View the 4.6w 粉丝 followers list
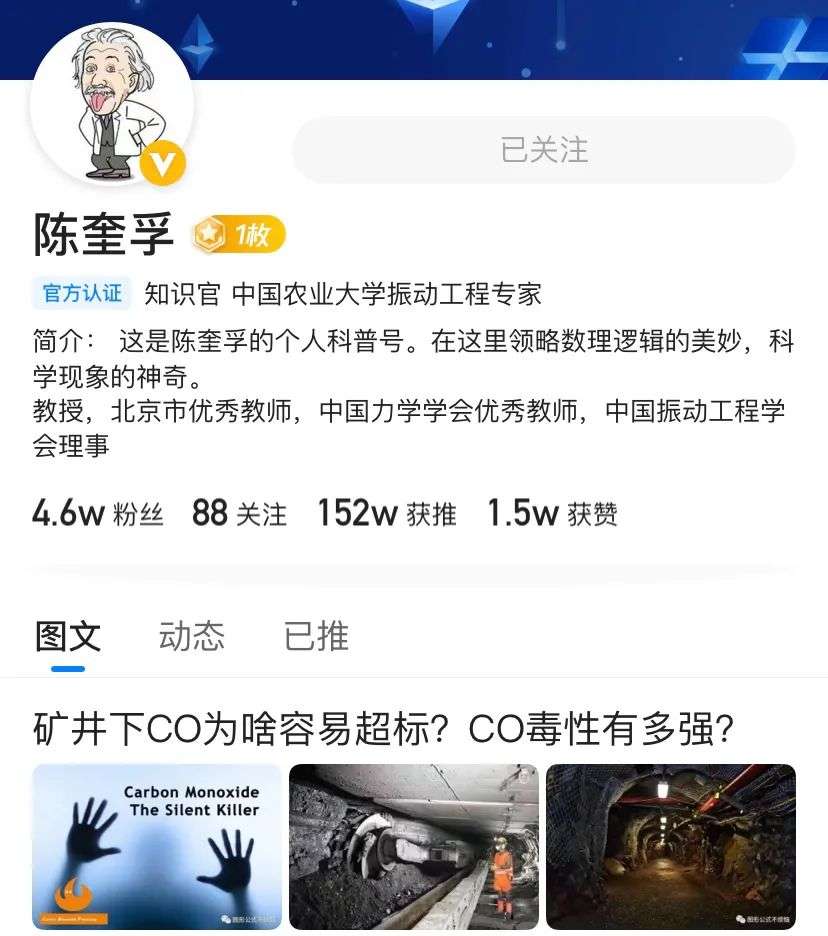This screenshot has width=828, height=936. (x=97, y=513)
